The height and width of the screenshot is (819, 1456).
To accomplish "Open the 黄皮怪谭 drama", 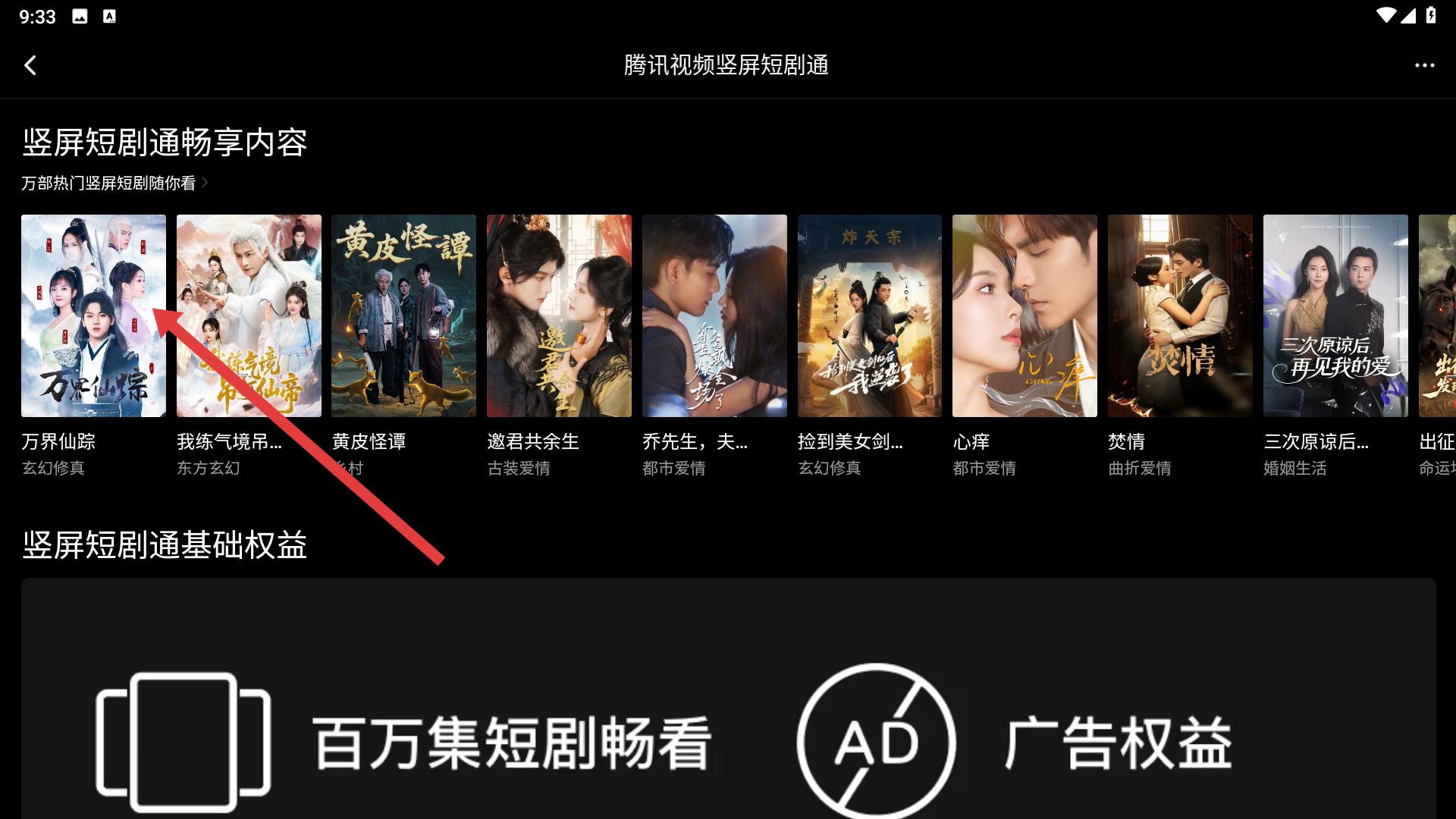I will tap(403, 315).
